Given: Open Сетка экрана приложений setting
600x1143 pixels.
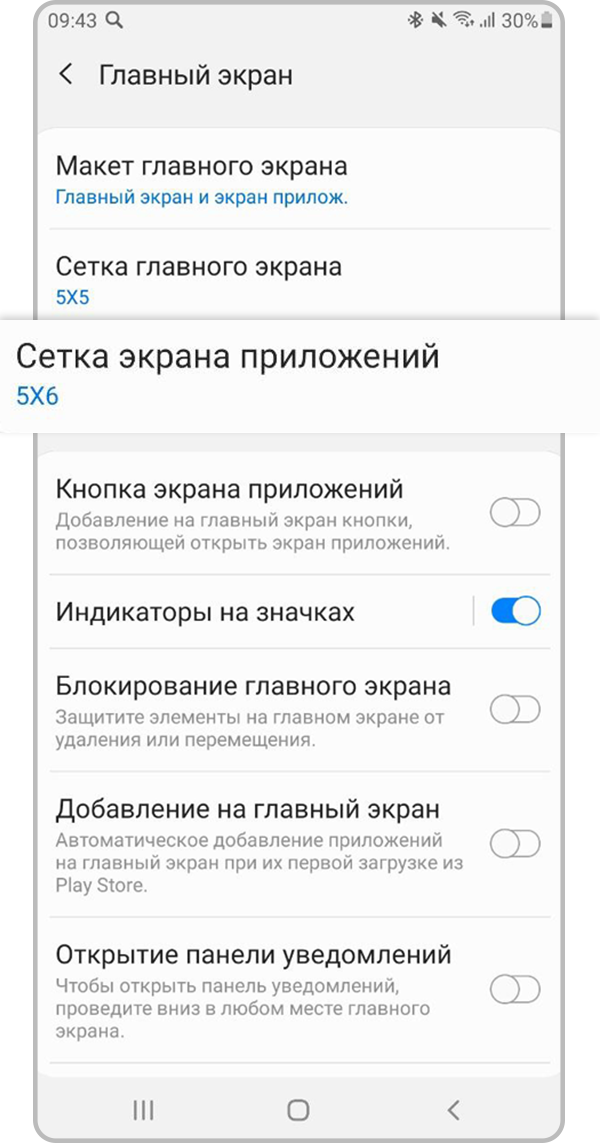Looking at the screenshot, I should tap(228, 374).
